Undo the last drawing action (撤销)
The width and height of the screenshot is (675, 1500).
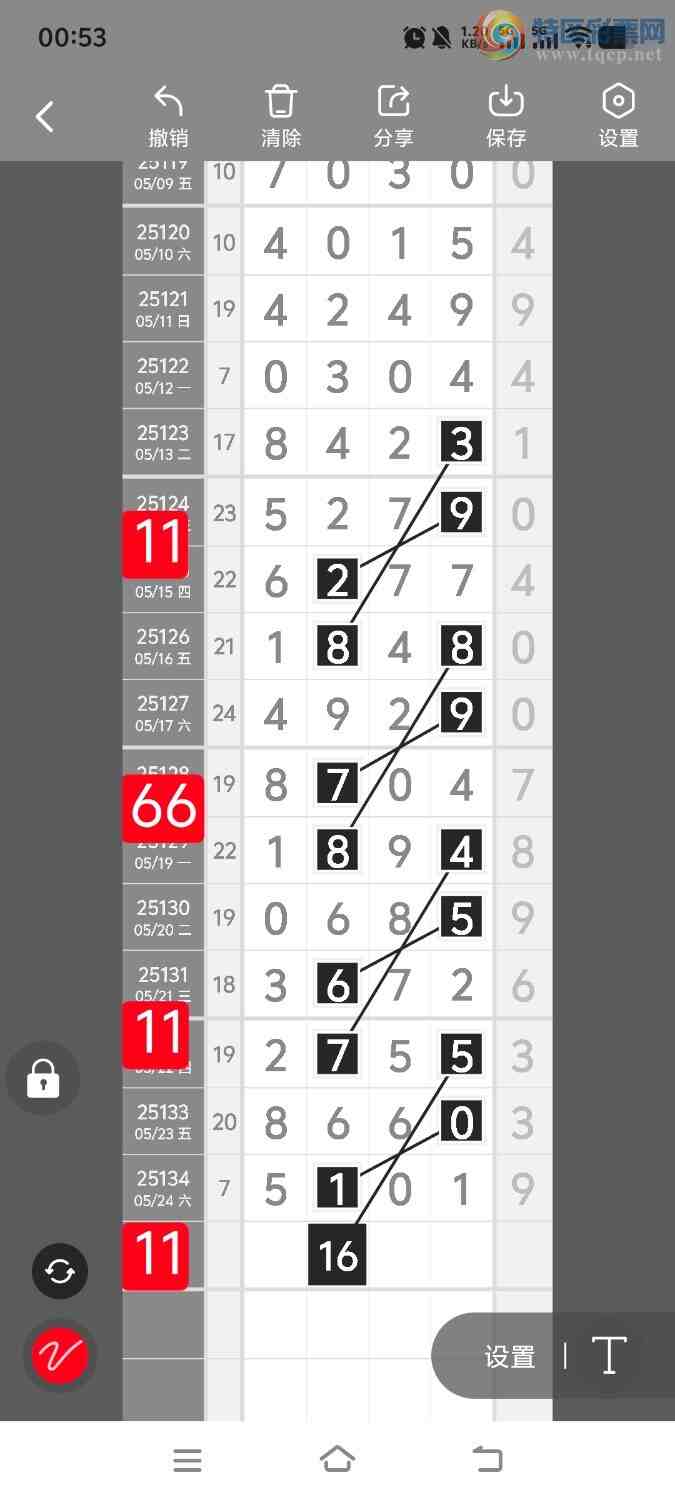click(x=168, y=116)
